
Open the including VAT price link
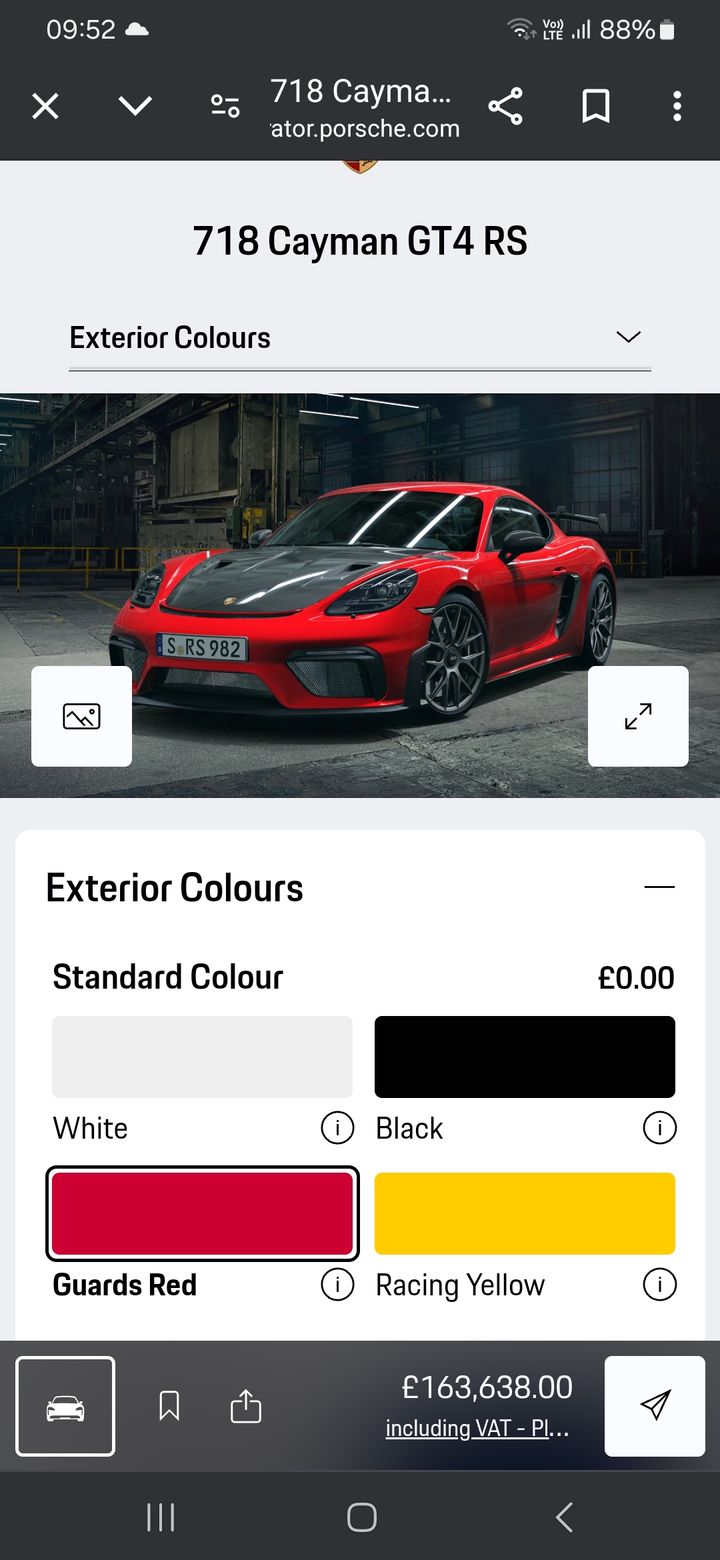[477, 1429]
